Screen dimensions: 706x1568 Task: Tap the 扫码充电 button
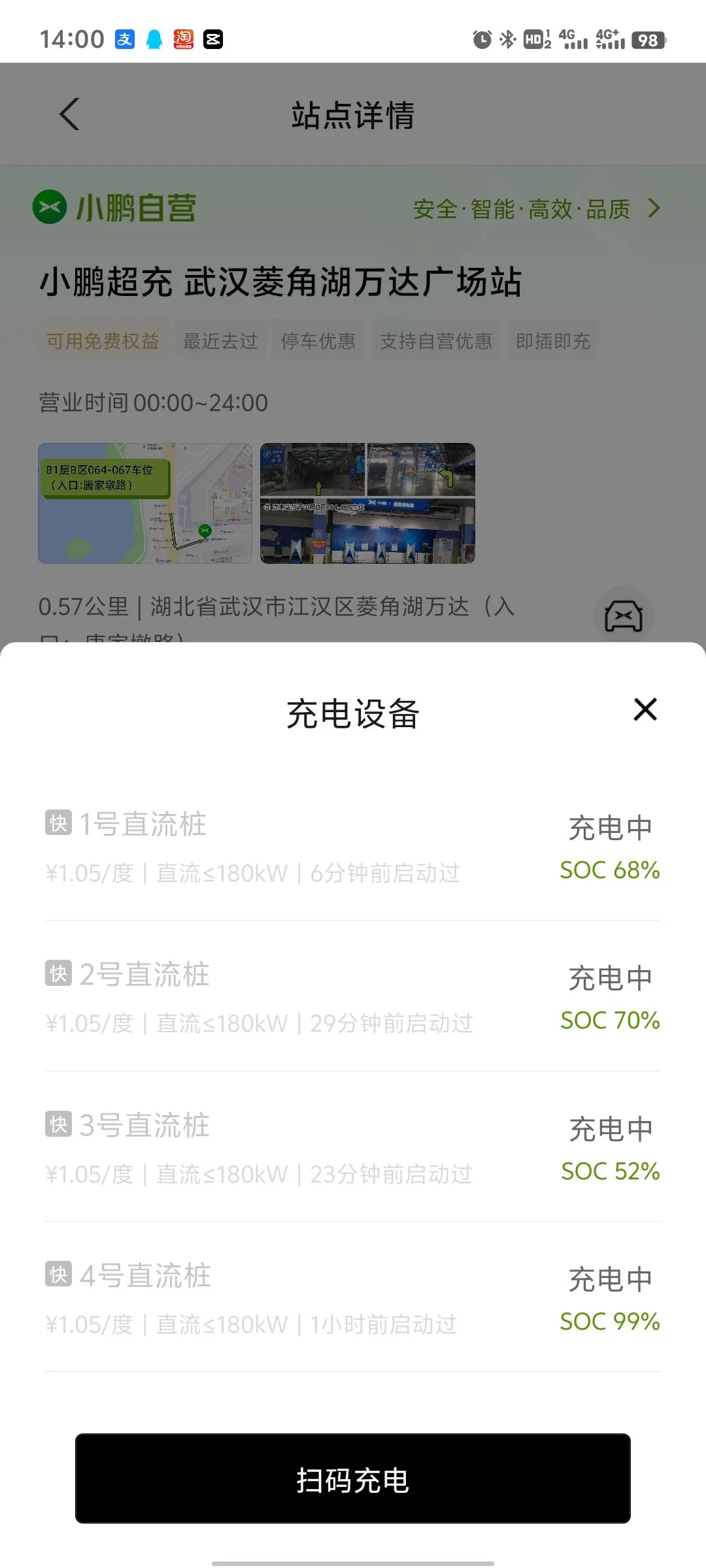[353, 1479]
